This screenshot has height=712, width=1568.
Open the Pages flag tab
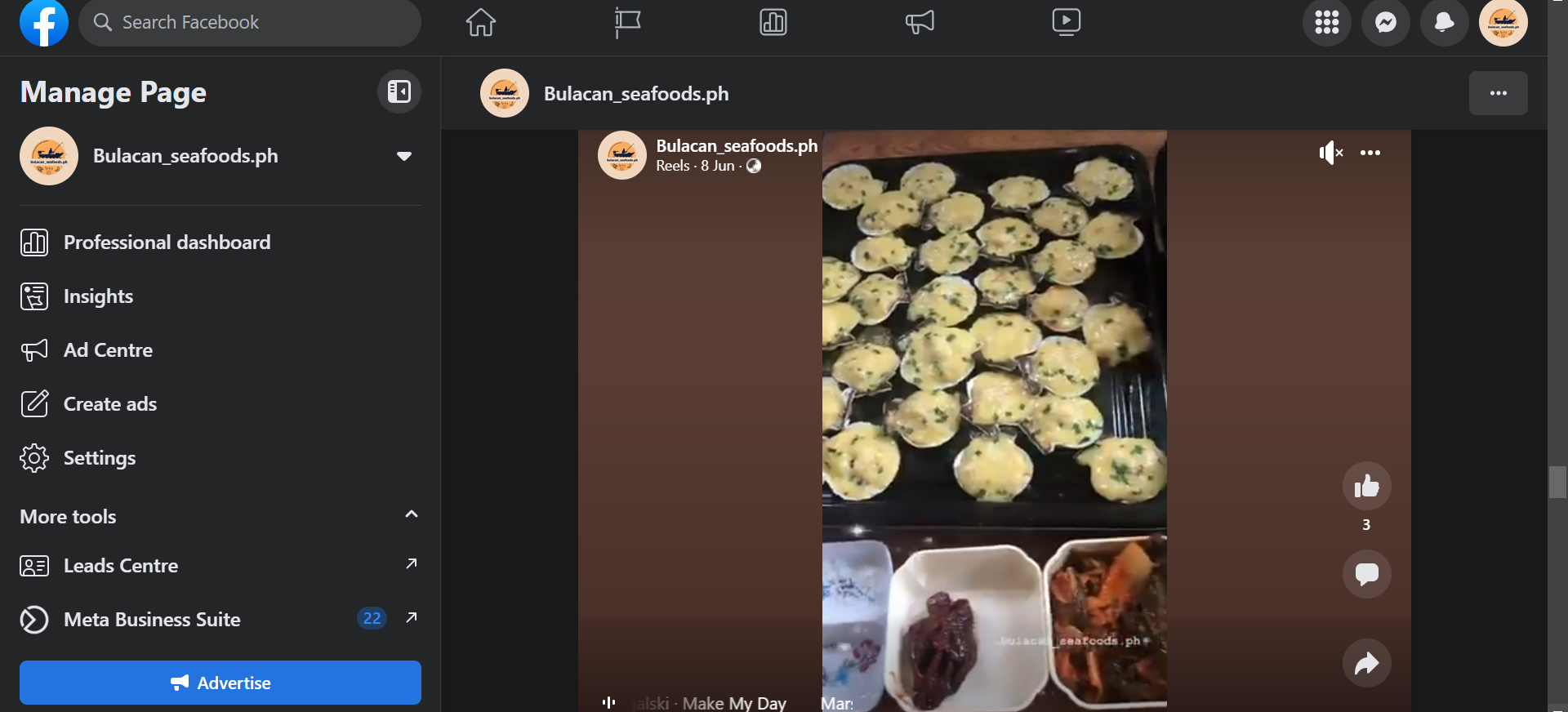point(627,22)
